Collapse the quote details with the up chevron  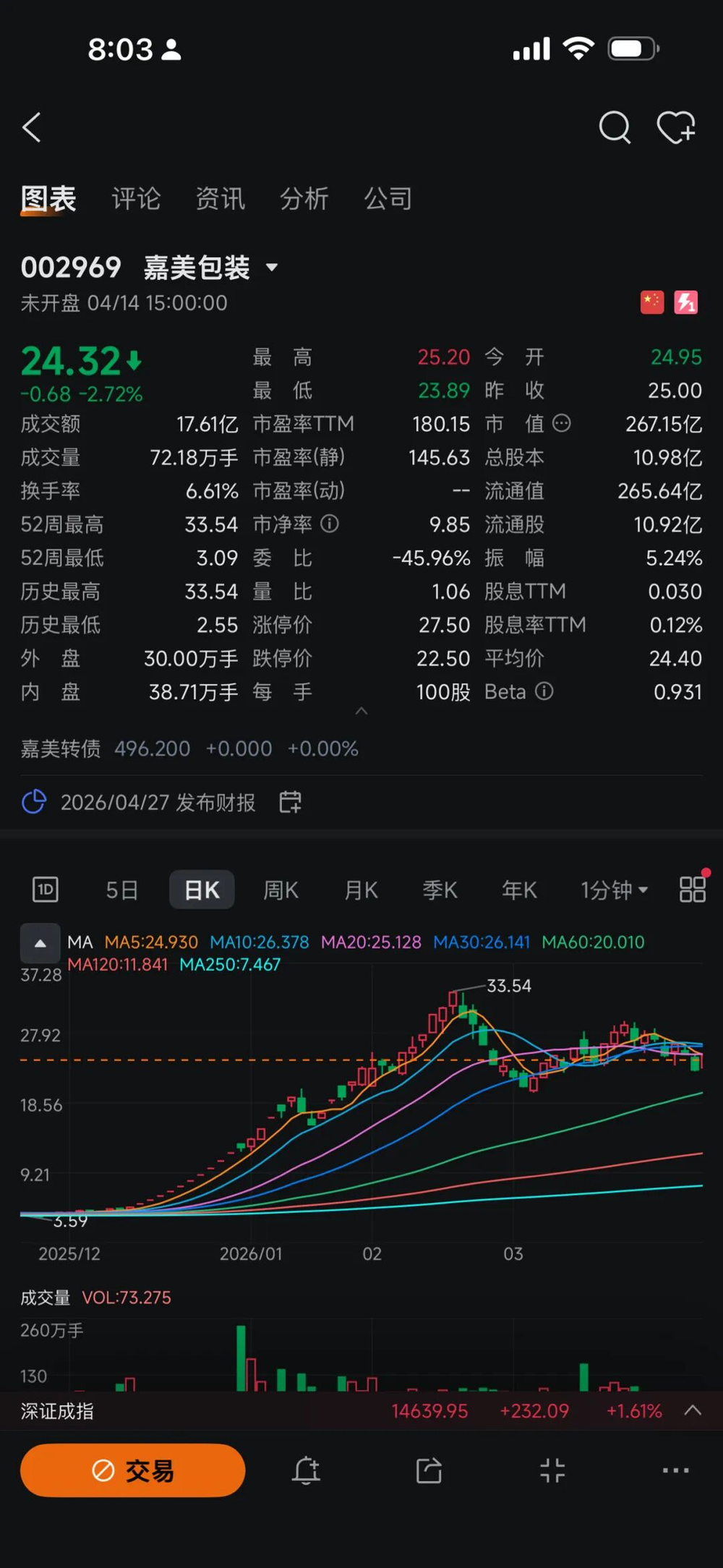coord(361,712)
